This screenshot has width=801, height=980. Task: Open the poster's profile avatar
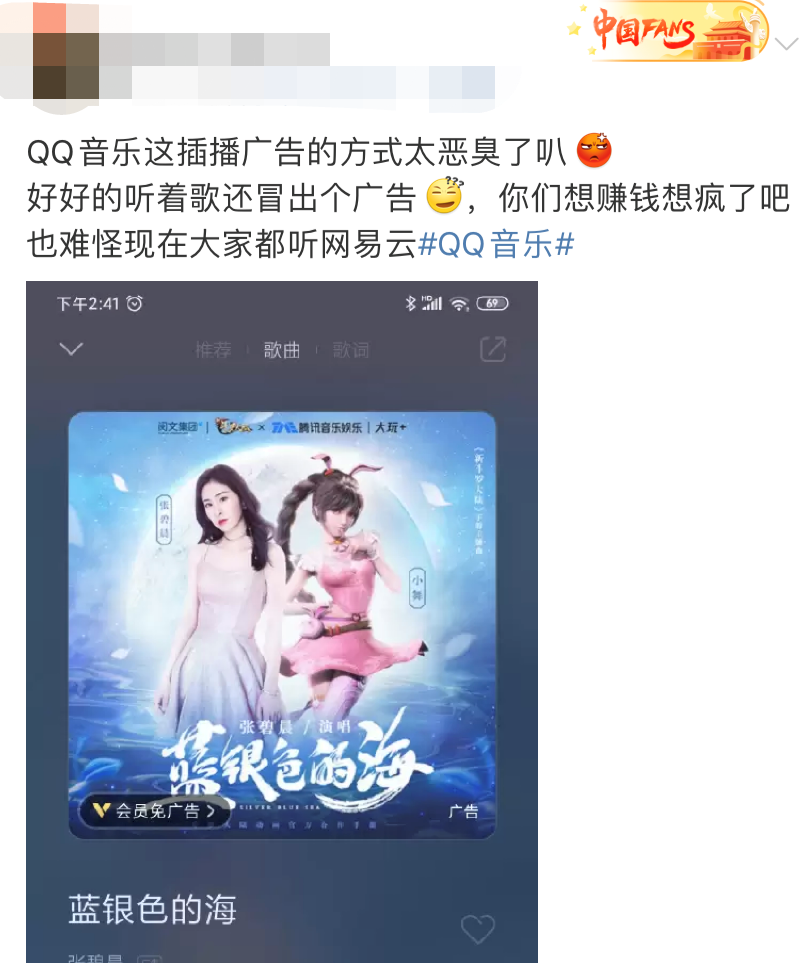click(64, 50)
